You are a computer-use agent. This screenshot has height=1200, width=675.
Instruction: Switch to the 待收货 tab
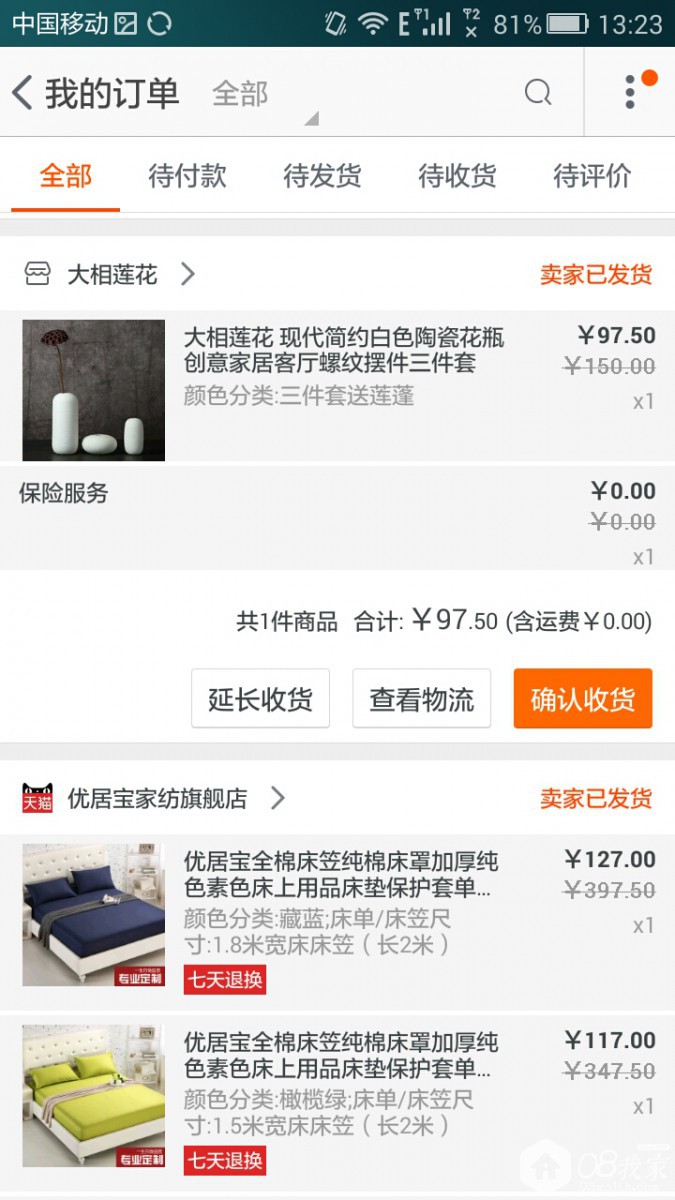pyautogui.click(x=457, y=177)
